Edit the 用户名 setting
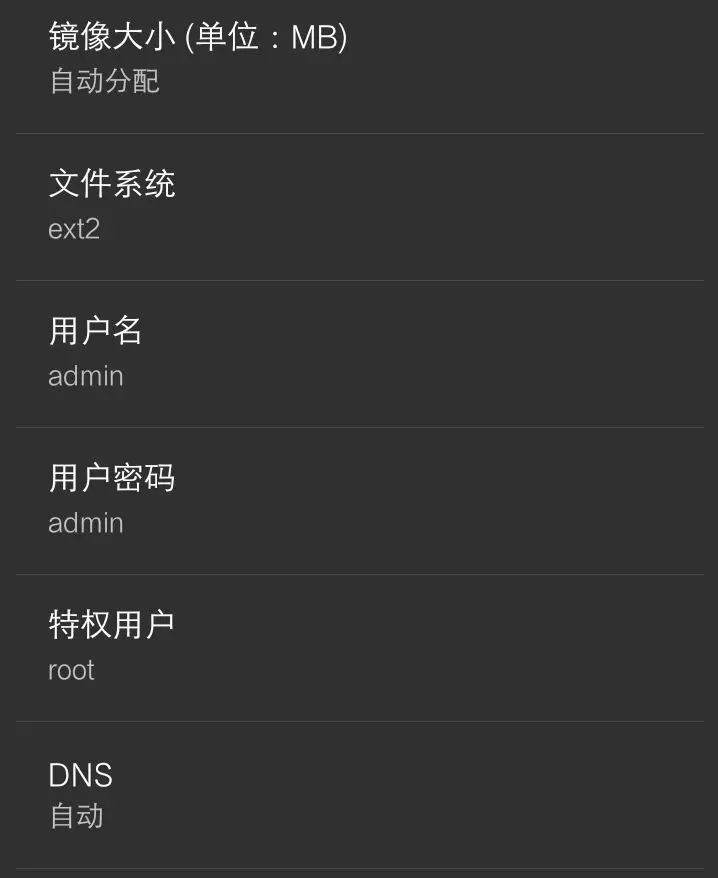The width and height of the screenshot is (718, 878). coord(359,353)
